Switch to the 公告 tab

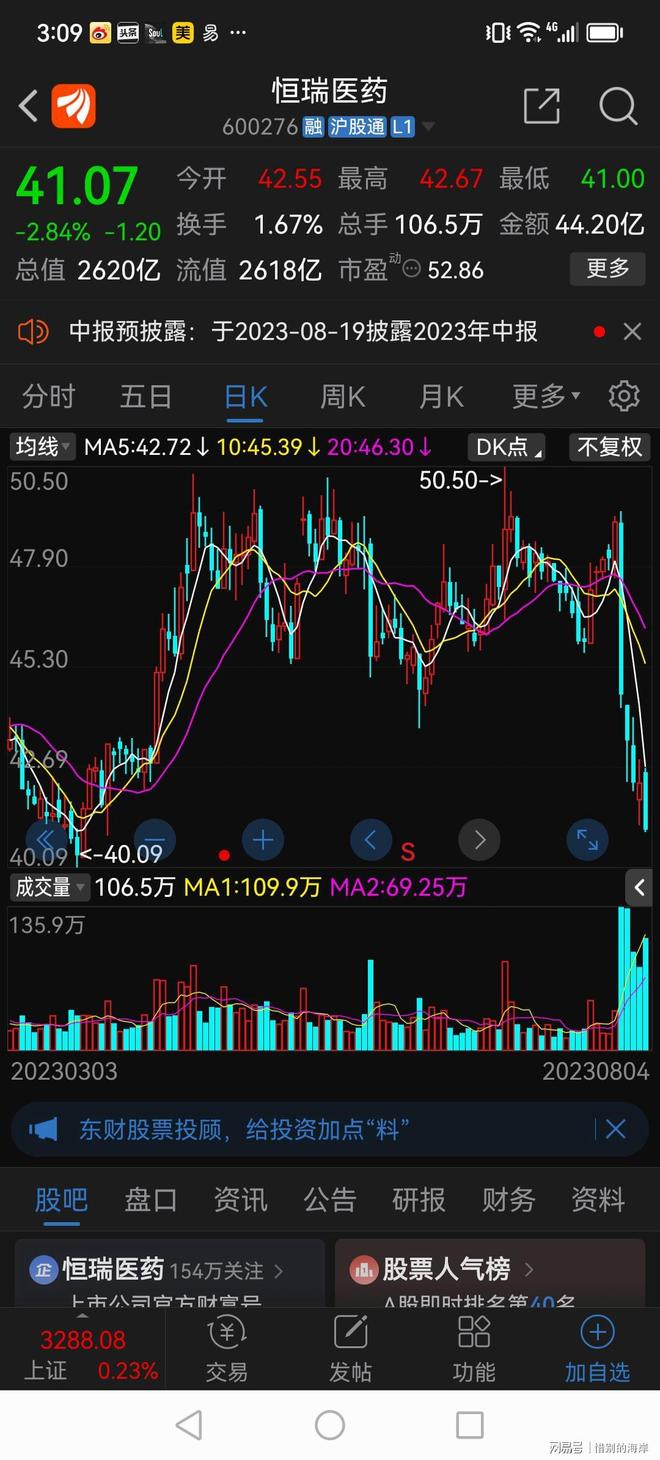tap(329, 1199)
